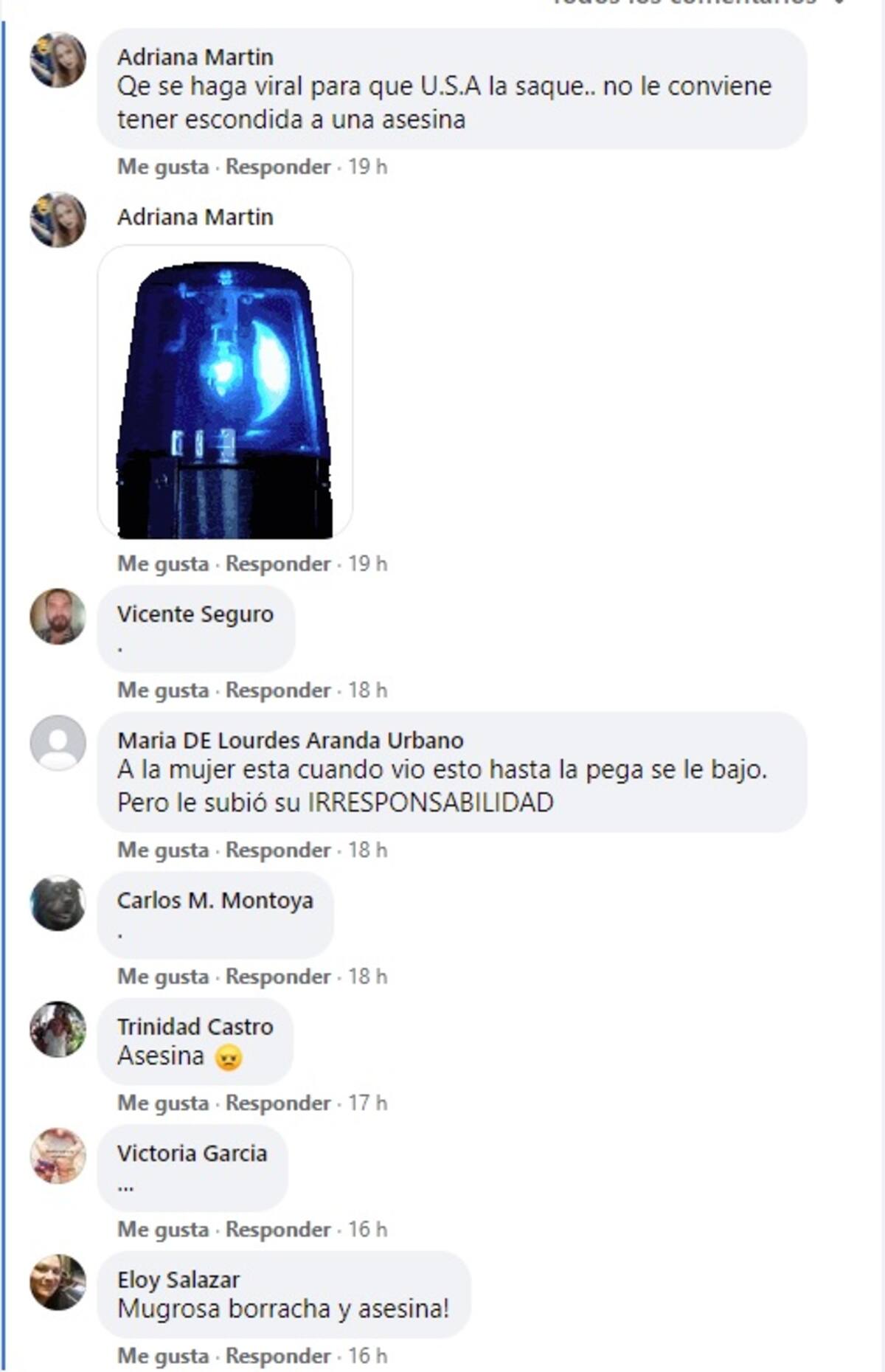Reply to Maria DE Lourdes Aranda Urbano
The image size is (885, 1372).
pos(277,850)
